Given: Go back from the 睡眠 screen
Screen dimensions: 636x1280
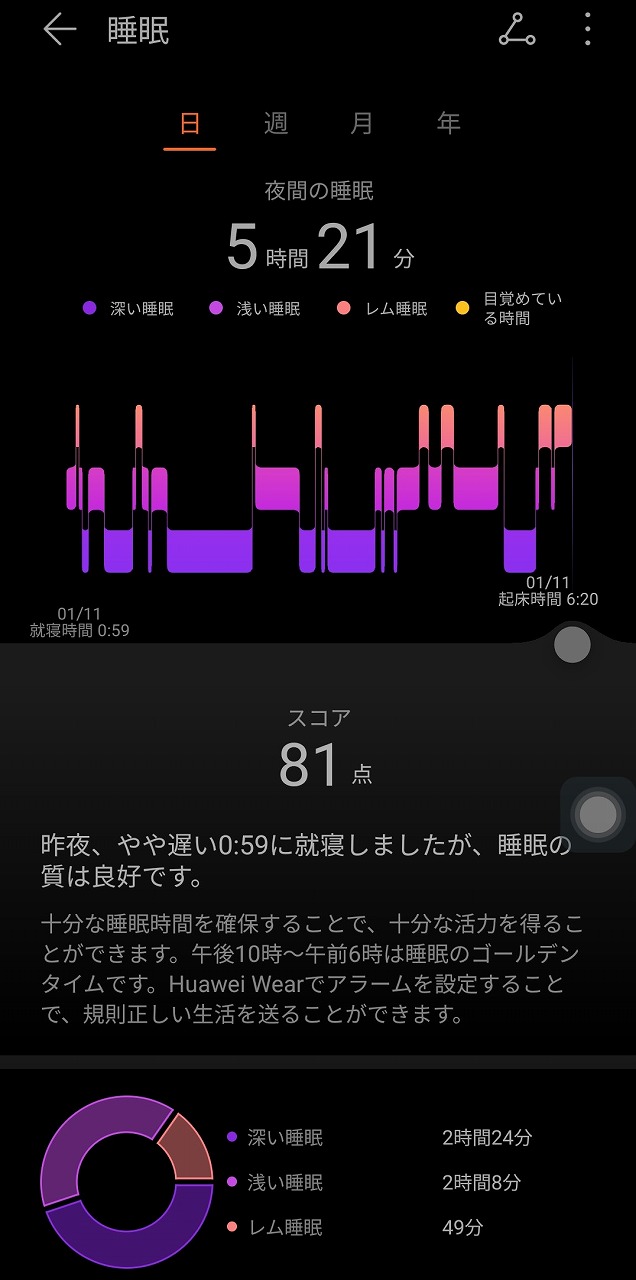Looking at the screenshot, I should 59,31.
